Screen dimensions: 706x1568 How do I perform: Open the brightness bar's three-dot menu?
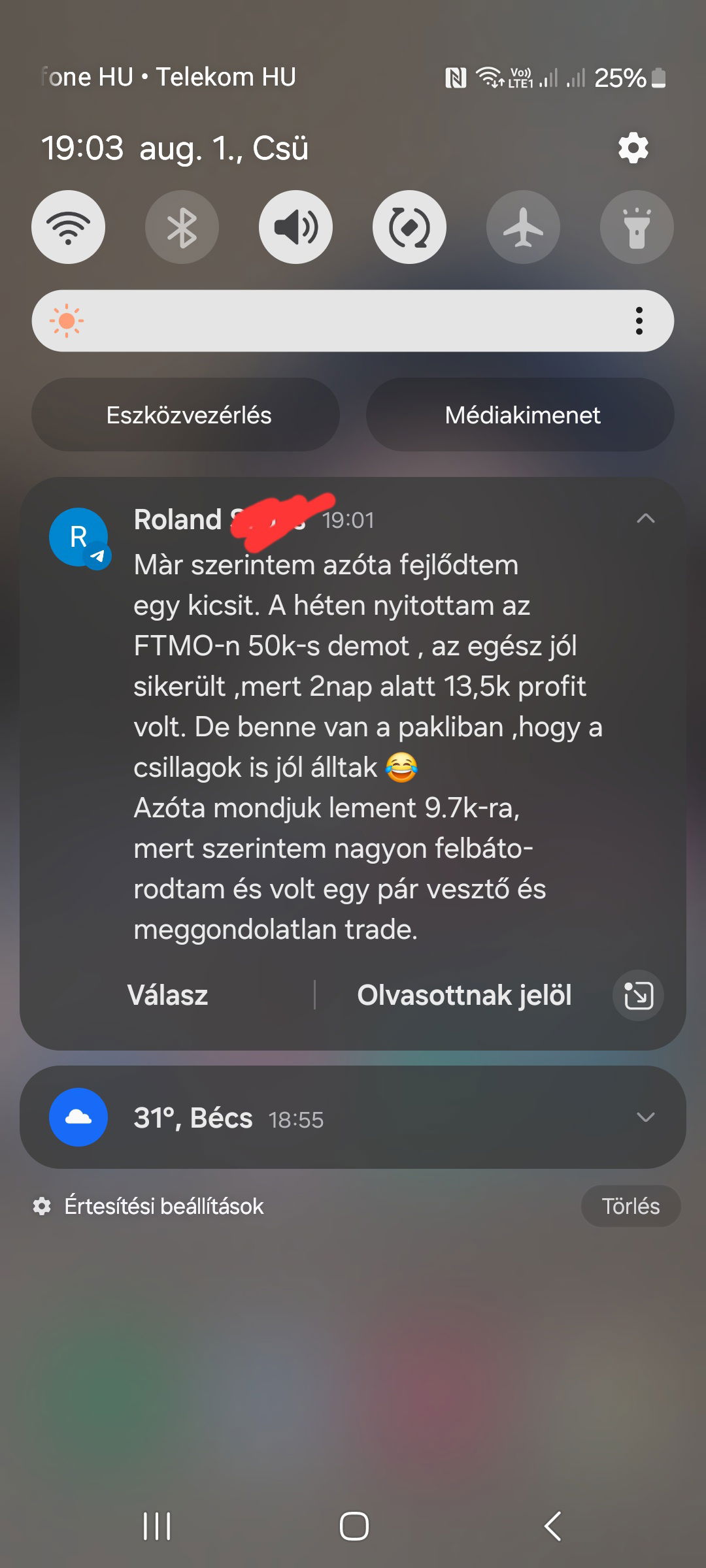pyautogui.click(x=639, y=321)
